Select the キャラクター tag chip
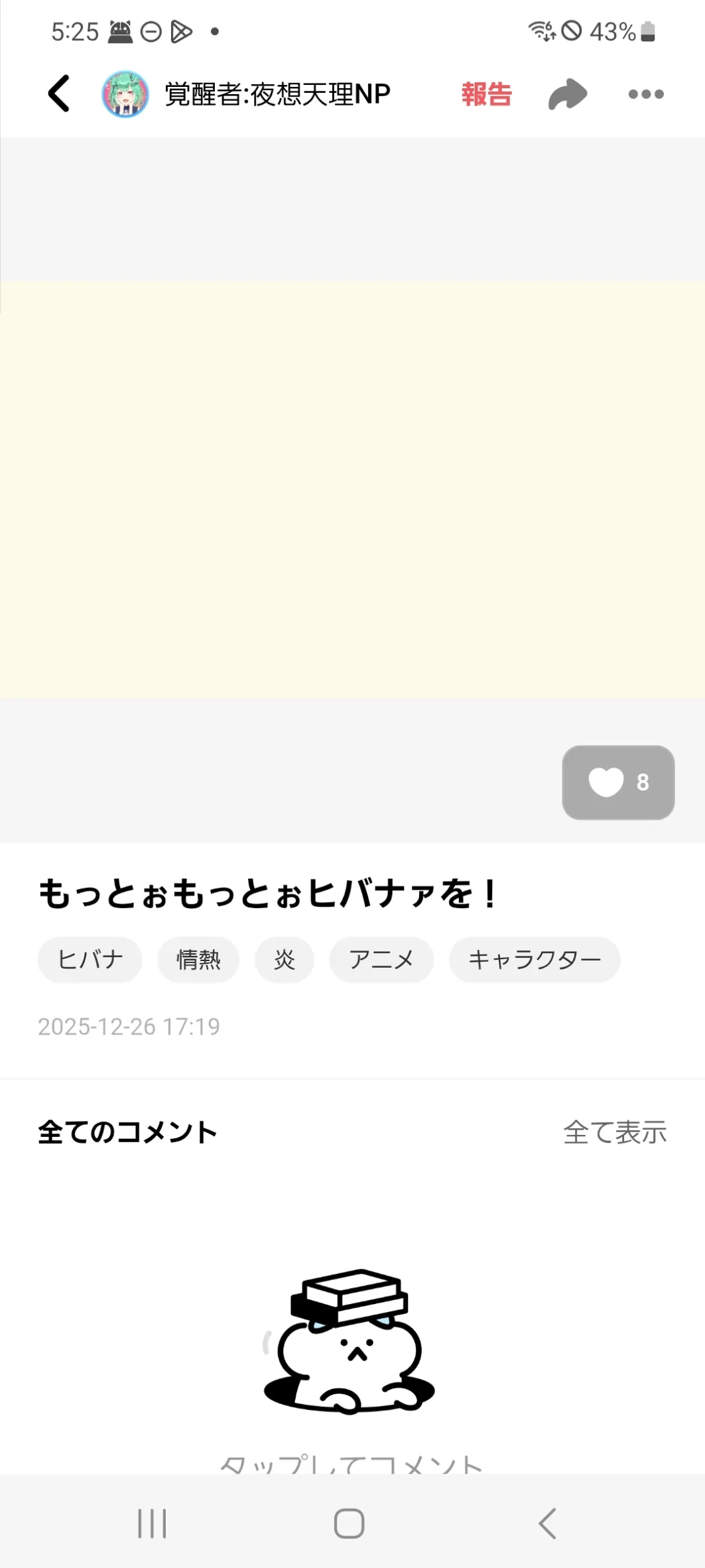 coord(535,959)
